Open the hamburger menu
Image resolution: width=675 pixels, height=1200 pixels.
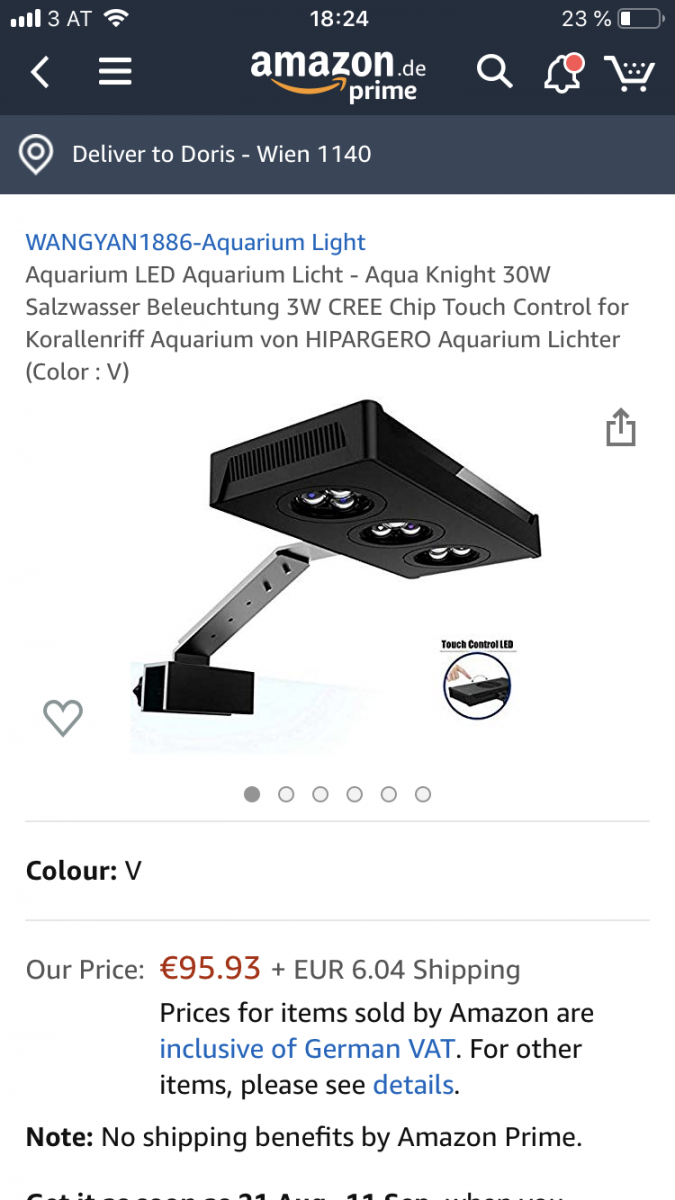115,72
